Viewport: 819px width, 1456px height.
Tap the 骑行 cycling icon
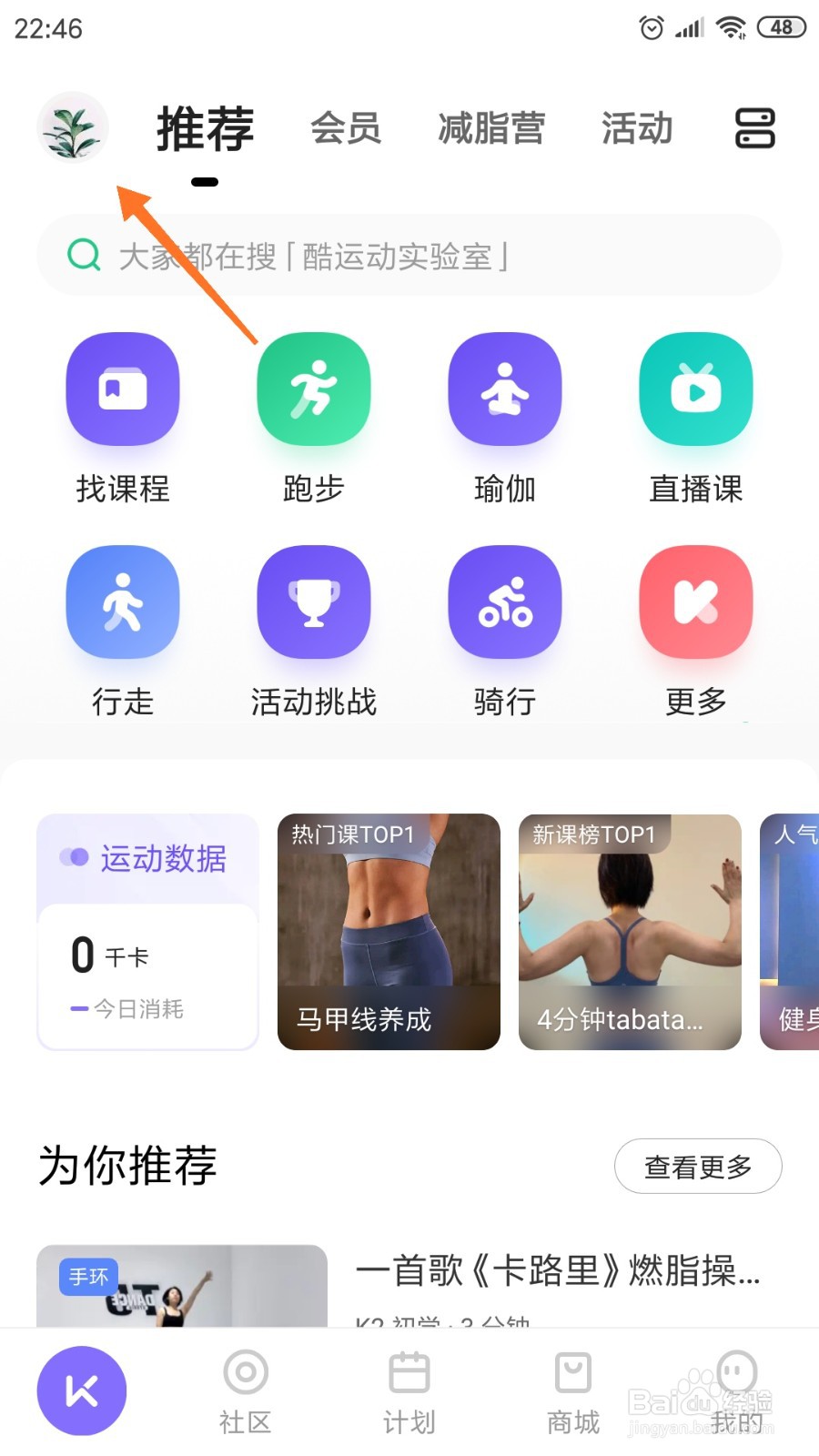pos(504,602)
